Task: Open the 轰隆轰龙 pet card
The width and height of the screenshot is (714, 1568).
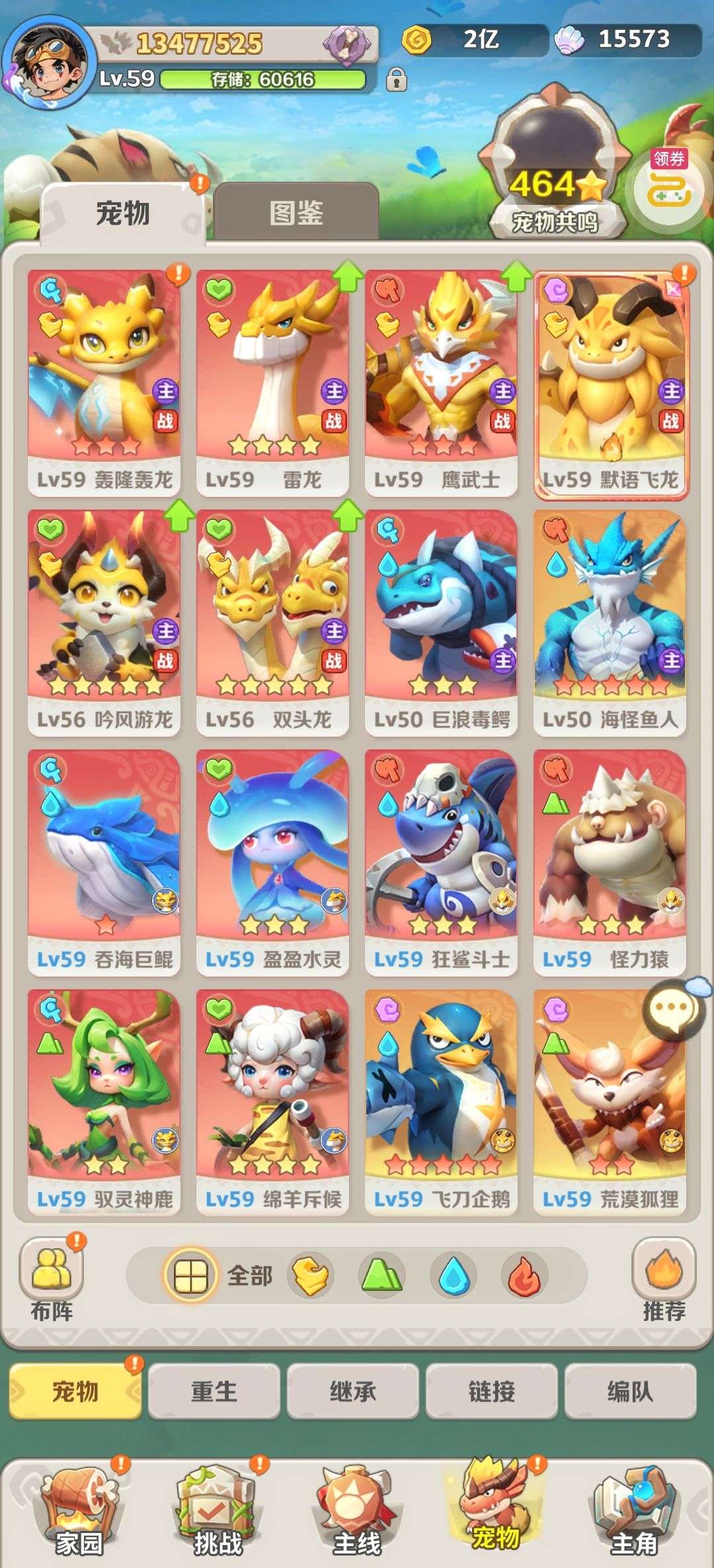Action: click(104, 383)
